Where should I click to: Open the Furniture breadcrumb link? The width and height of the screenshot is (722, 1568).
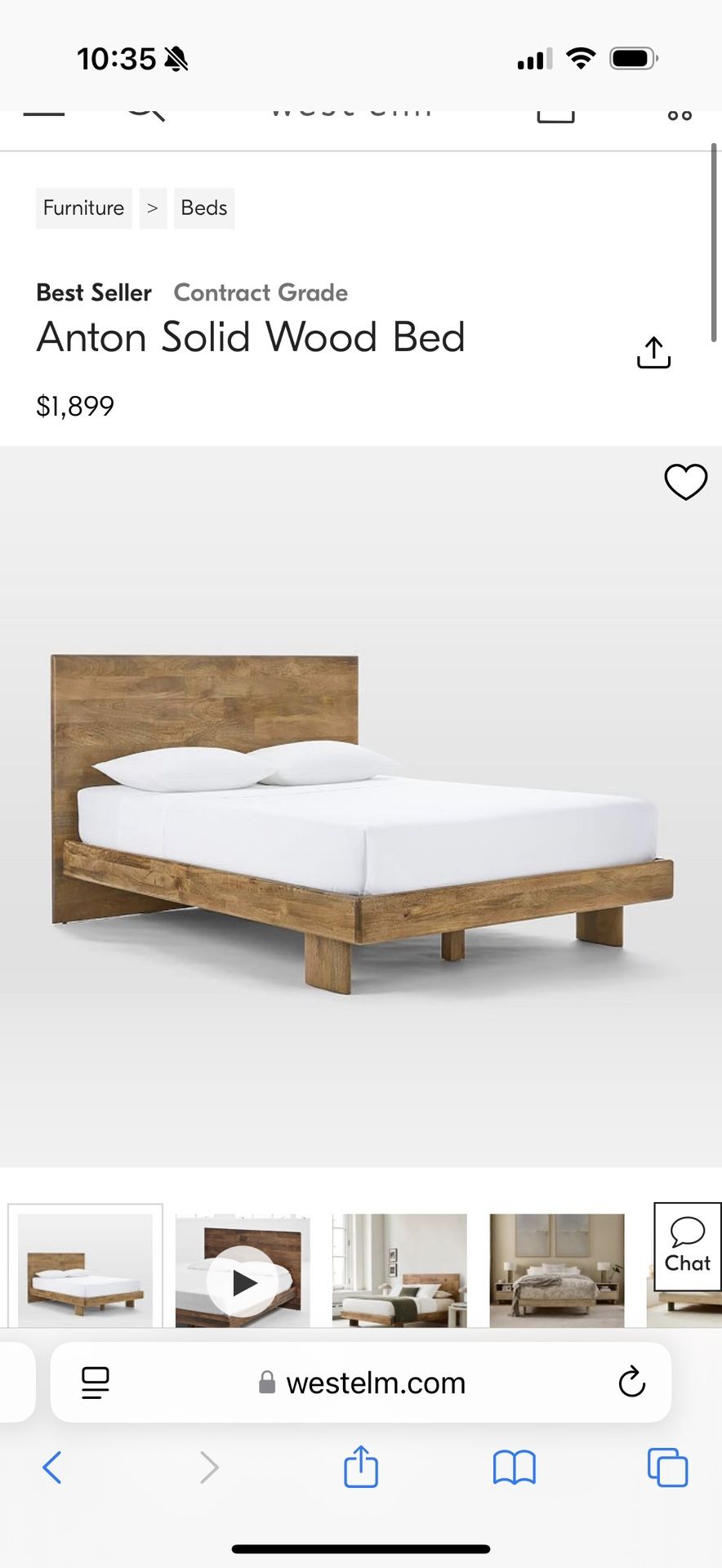[x=83, y=208]
